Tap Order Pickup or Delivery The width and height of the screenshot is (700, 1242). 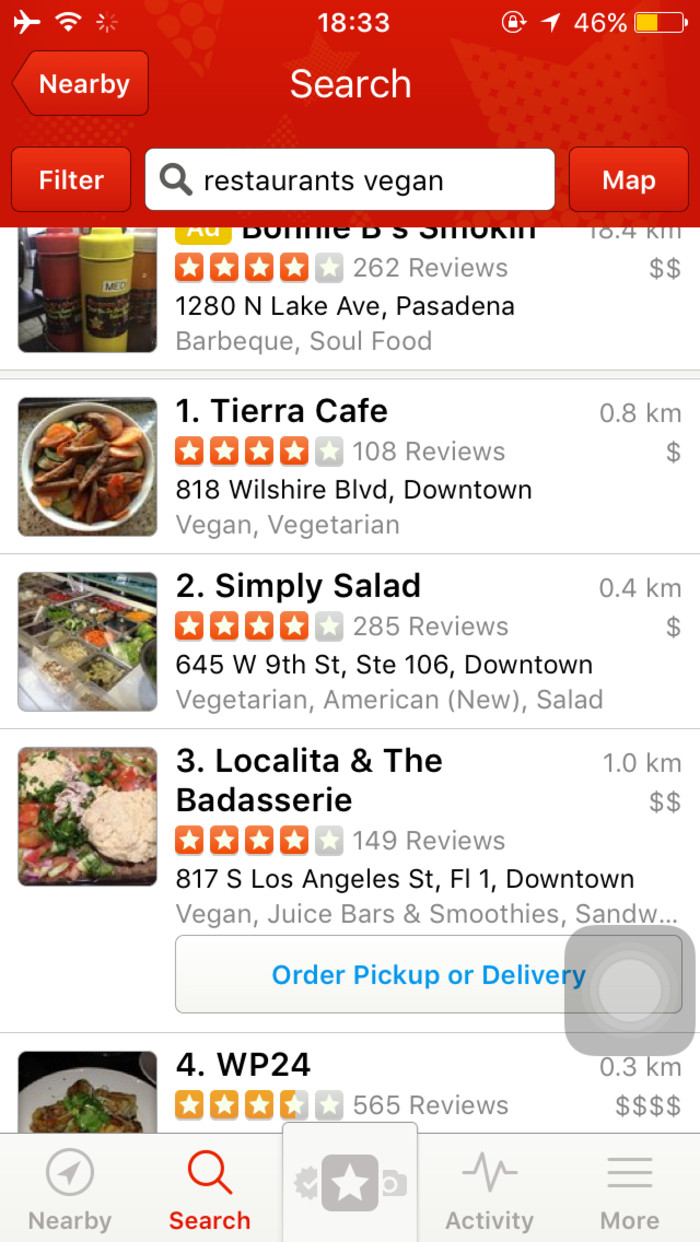point(400,975)
